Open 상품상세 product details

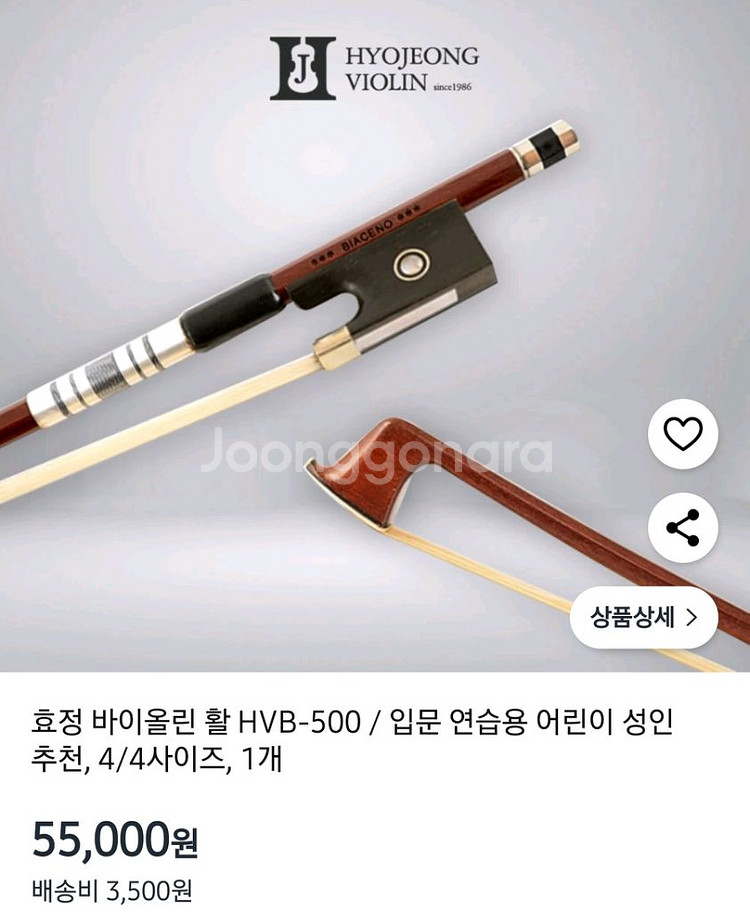click(x=644, y=617)
